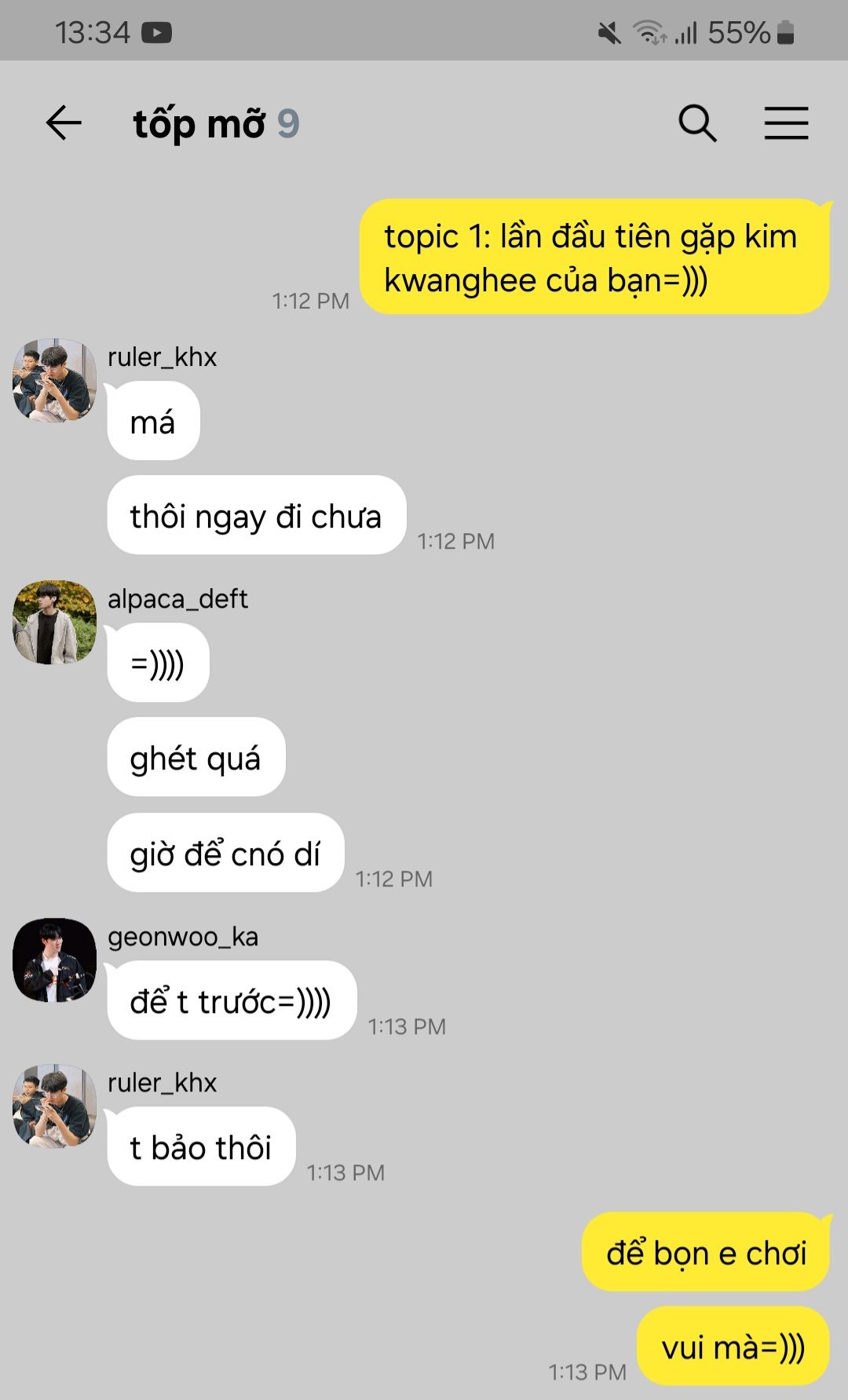The image size is (848, 1400).
Task: Open geonwoo_ka's profile avatar
Action: click(54, 960)
